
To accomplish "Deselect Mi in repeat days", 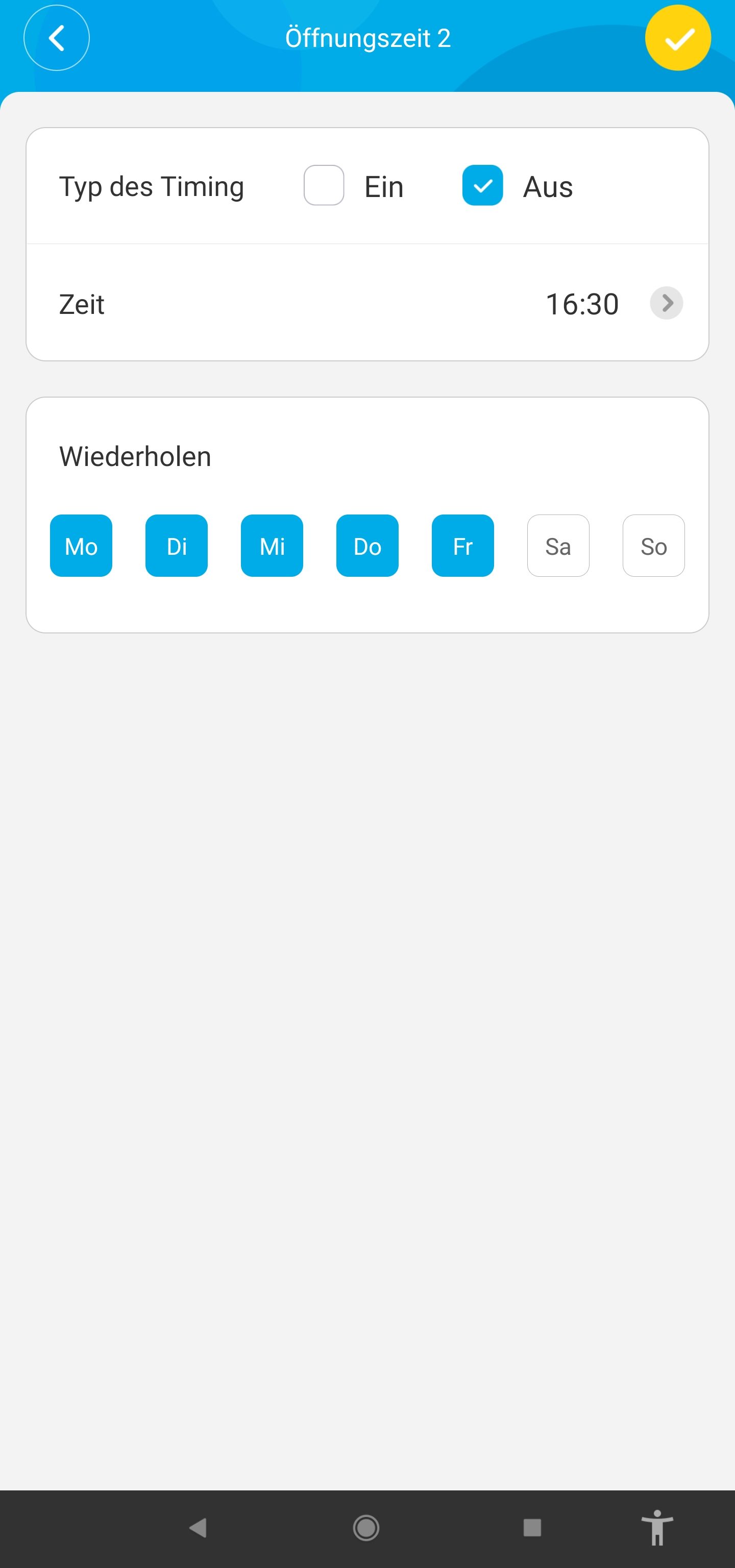I will [272, 546].
